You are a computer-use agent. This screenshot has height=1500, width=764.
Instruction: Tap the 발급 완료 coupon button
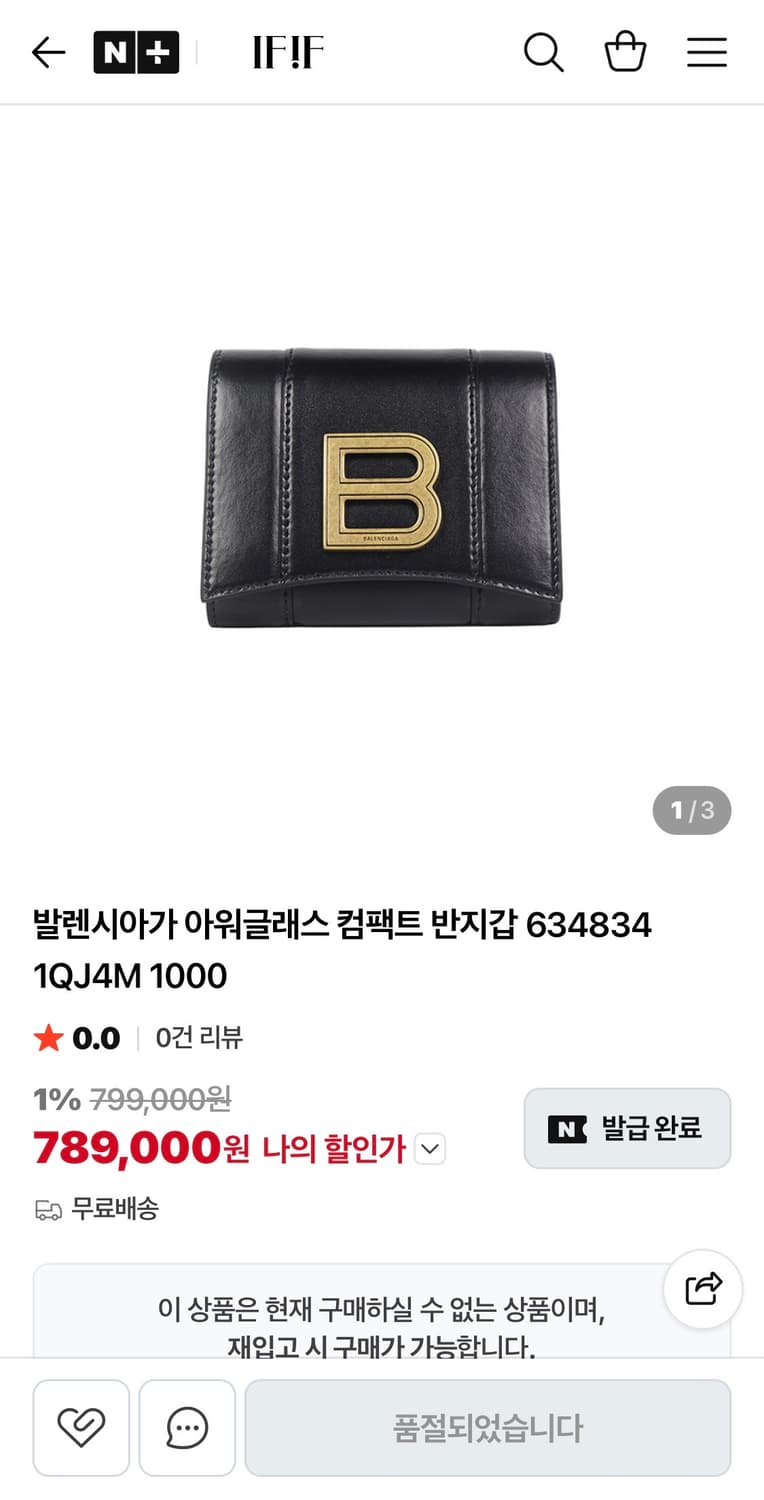(627, 1128)
